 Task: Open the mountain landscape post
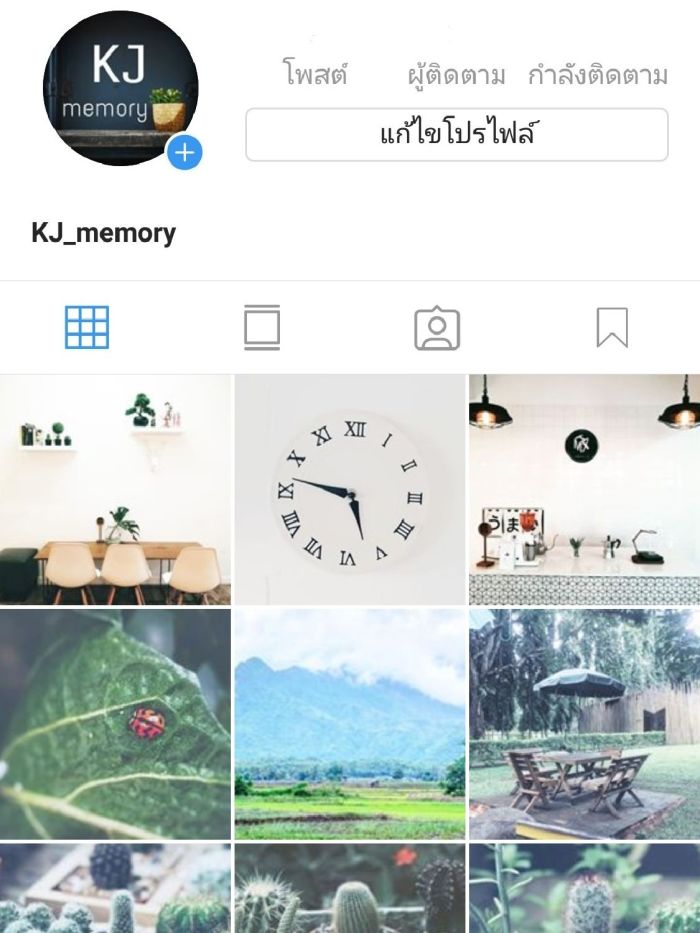[350, 724]
